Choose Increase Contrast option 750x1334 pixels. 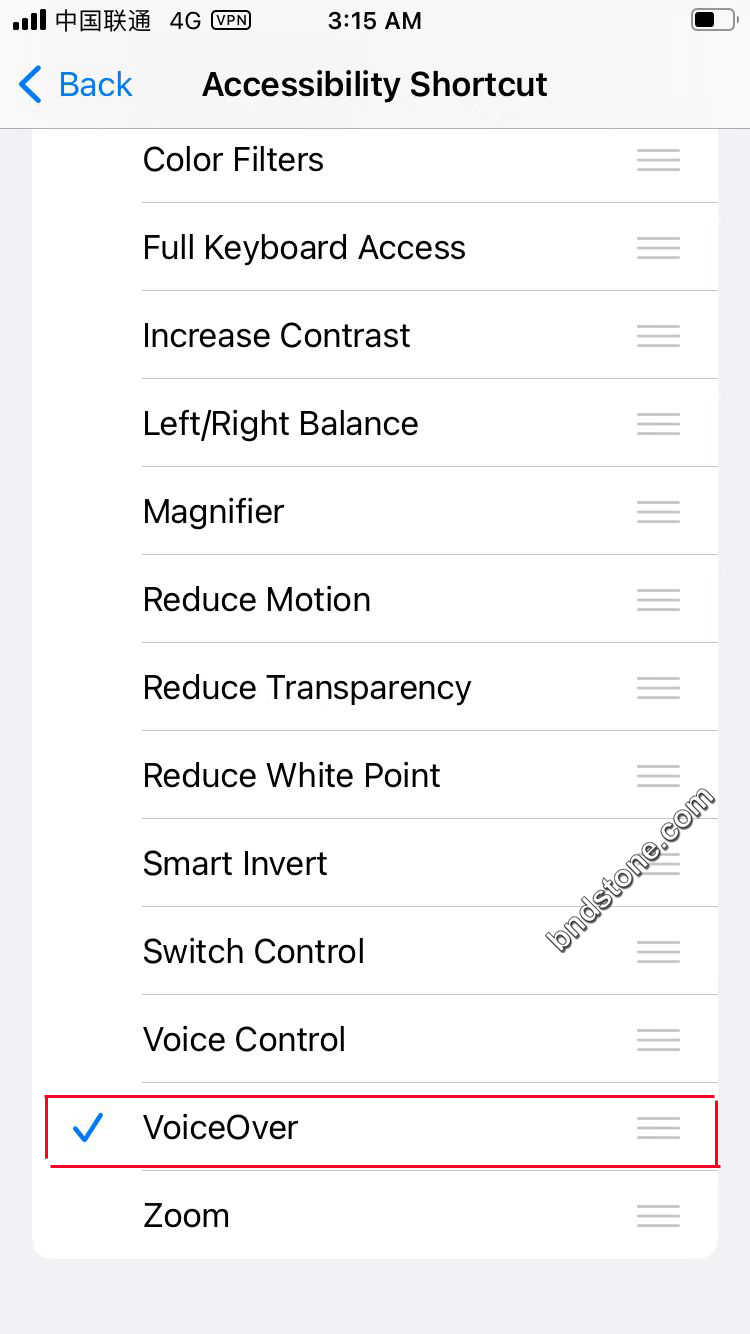point(375,335)
